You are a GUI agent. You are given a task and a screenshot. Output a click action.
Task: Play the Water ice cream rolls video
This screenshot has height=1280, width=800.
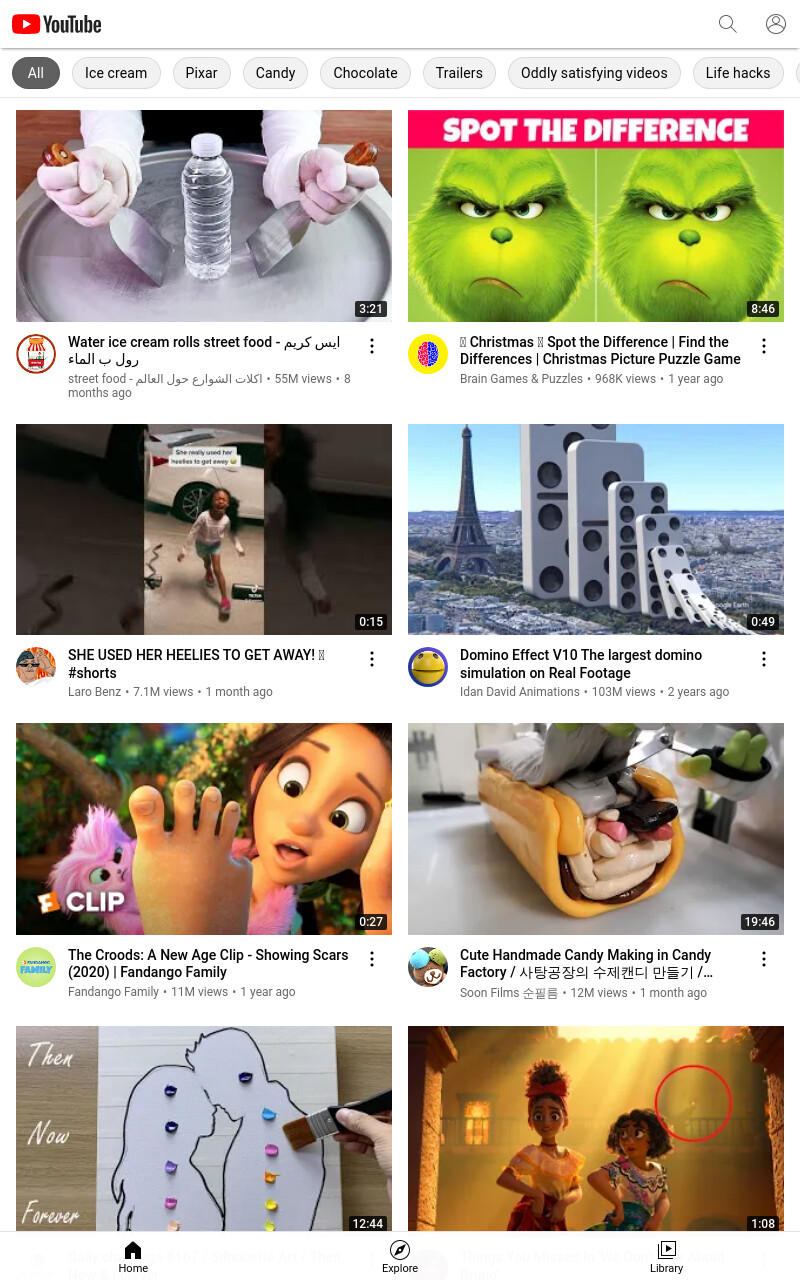tap(204, 216)
